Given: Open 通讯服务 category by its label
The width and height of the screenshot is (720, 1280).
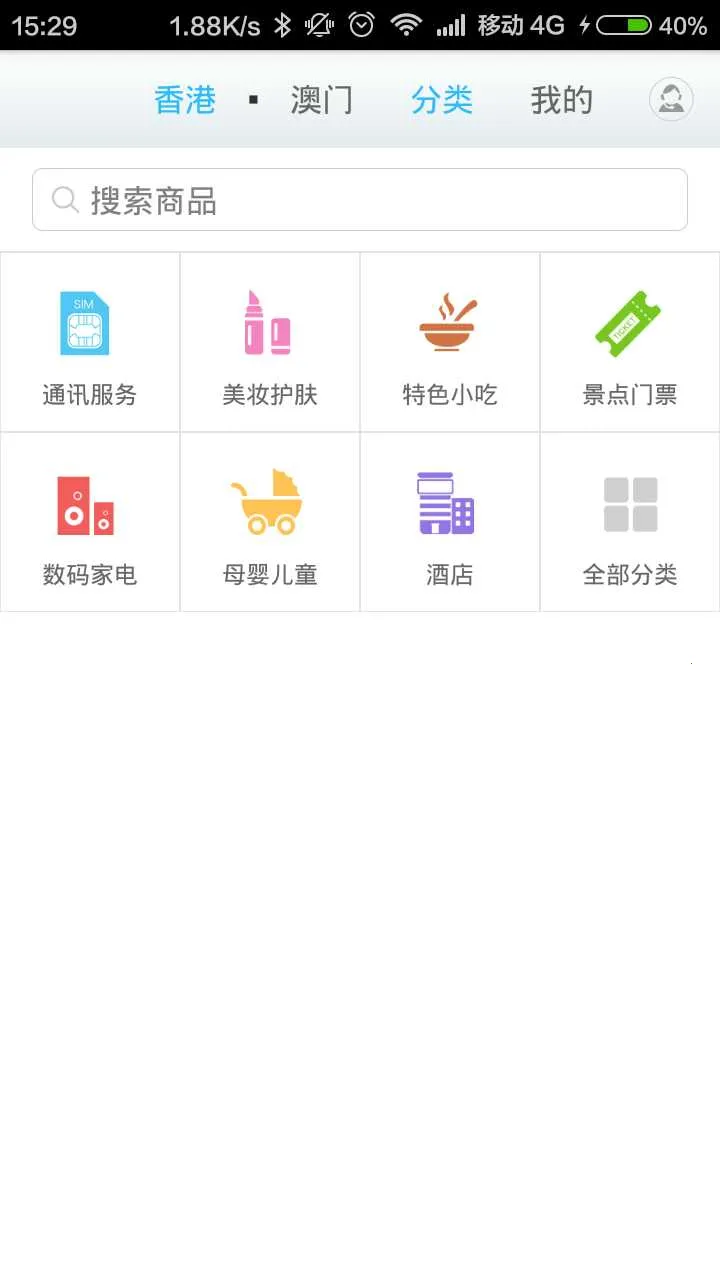Looking at the screenshot, I should 89,394.
